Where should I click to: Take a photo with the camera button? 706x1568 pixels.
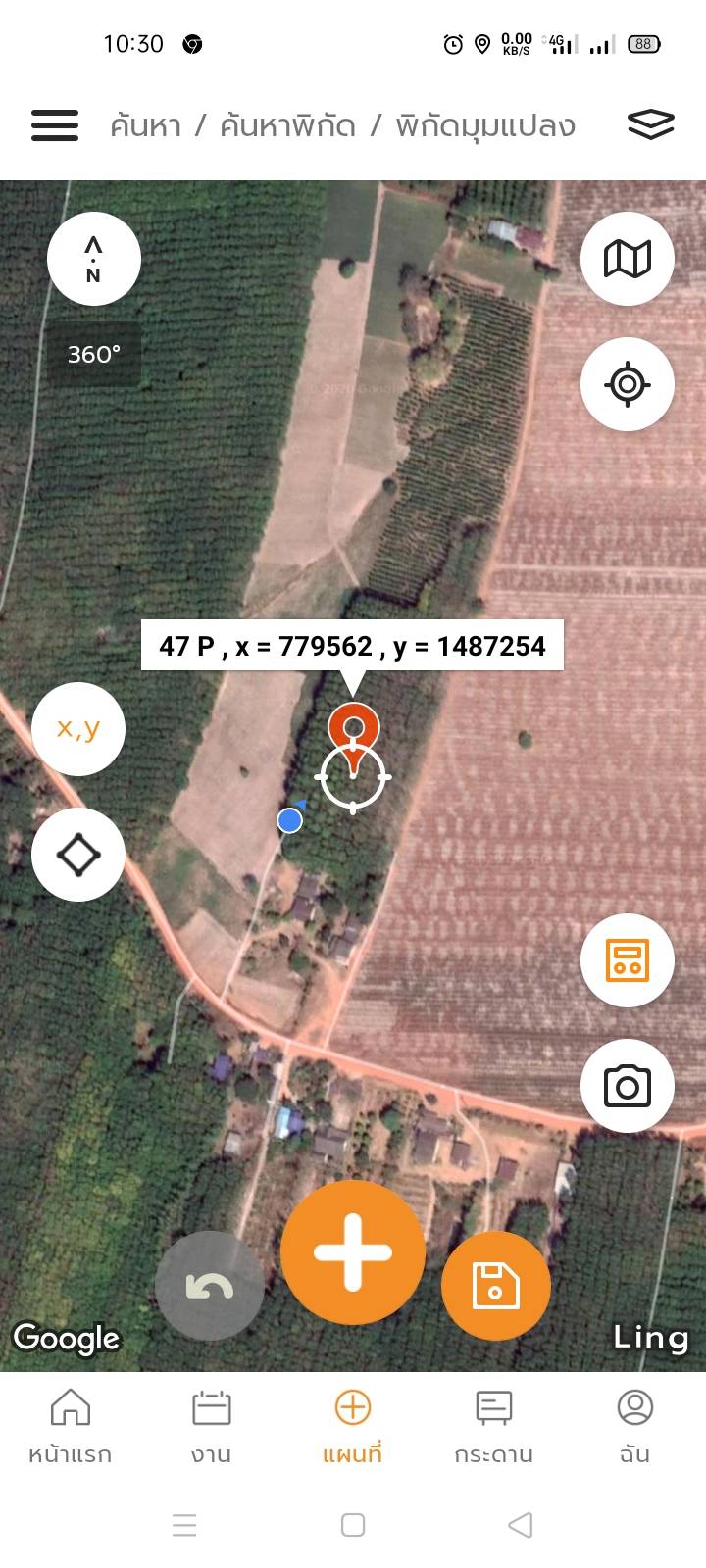(628, 1086)
